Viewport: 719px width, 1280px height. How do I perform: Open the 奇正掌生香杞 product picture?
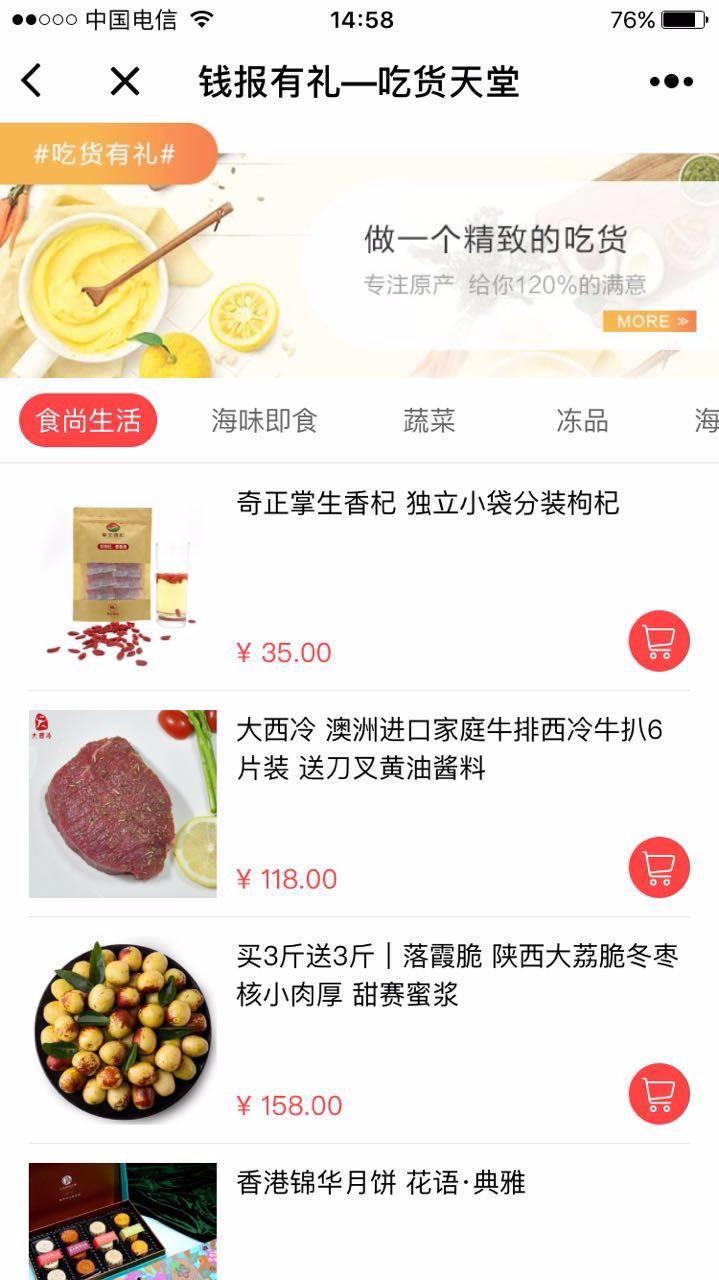click(x=122, y=578)
